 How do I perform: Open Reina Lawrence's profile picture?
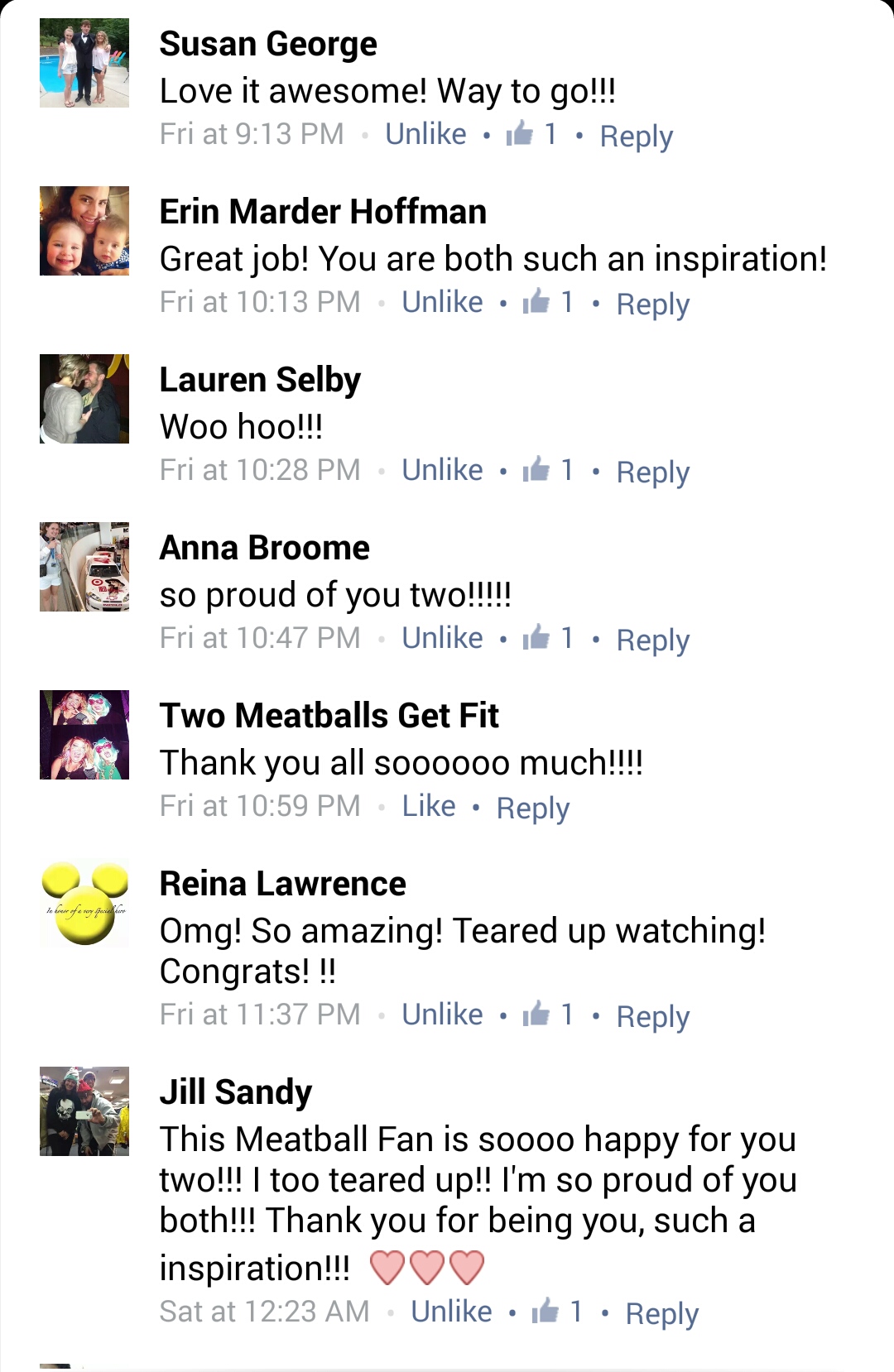click(x=84, y=904)
